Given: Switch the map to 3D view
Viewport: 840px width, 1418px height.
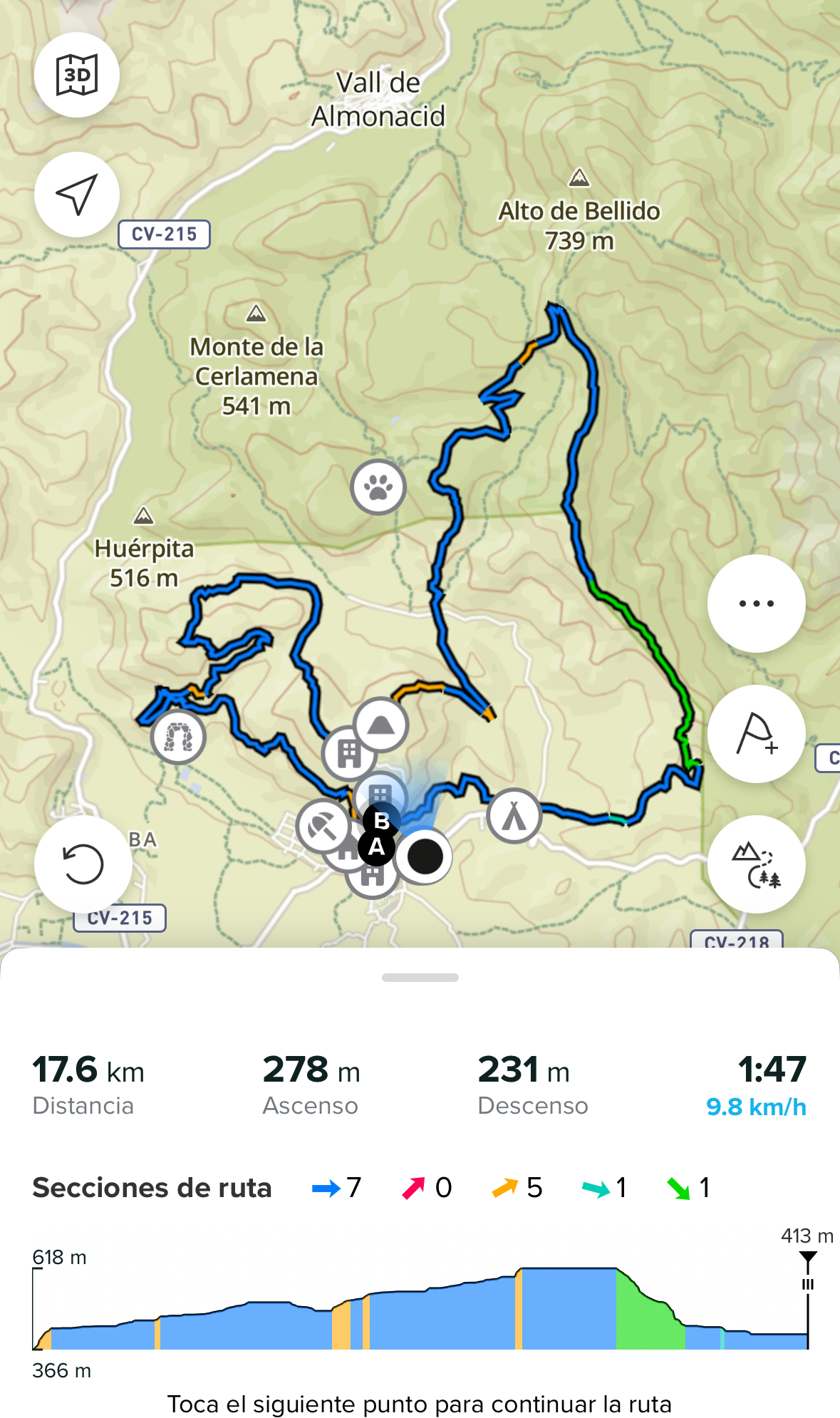Looking at the screenshot, I should (x=77, y=75).
